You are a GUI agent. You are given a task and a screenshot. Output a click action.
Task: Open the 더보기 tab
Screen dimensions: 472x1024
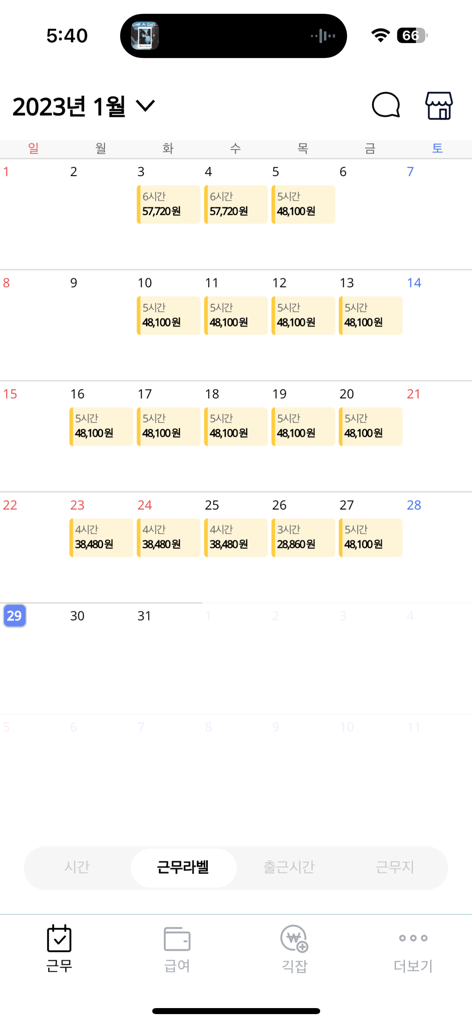(x=413, y=949)
